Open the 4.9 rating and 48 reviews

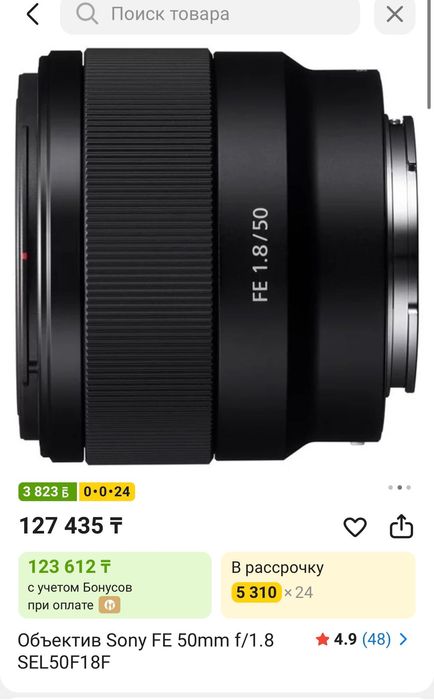point(361,639)
